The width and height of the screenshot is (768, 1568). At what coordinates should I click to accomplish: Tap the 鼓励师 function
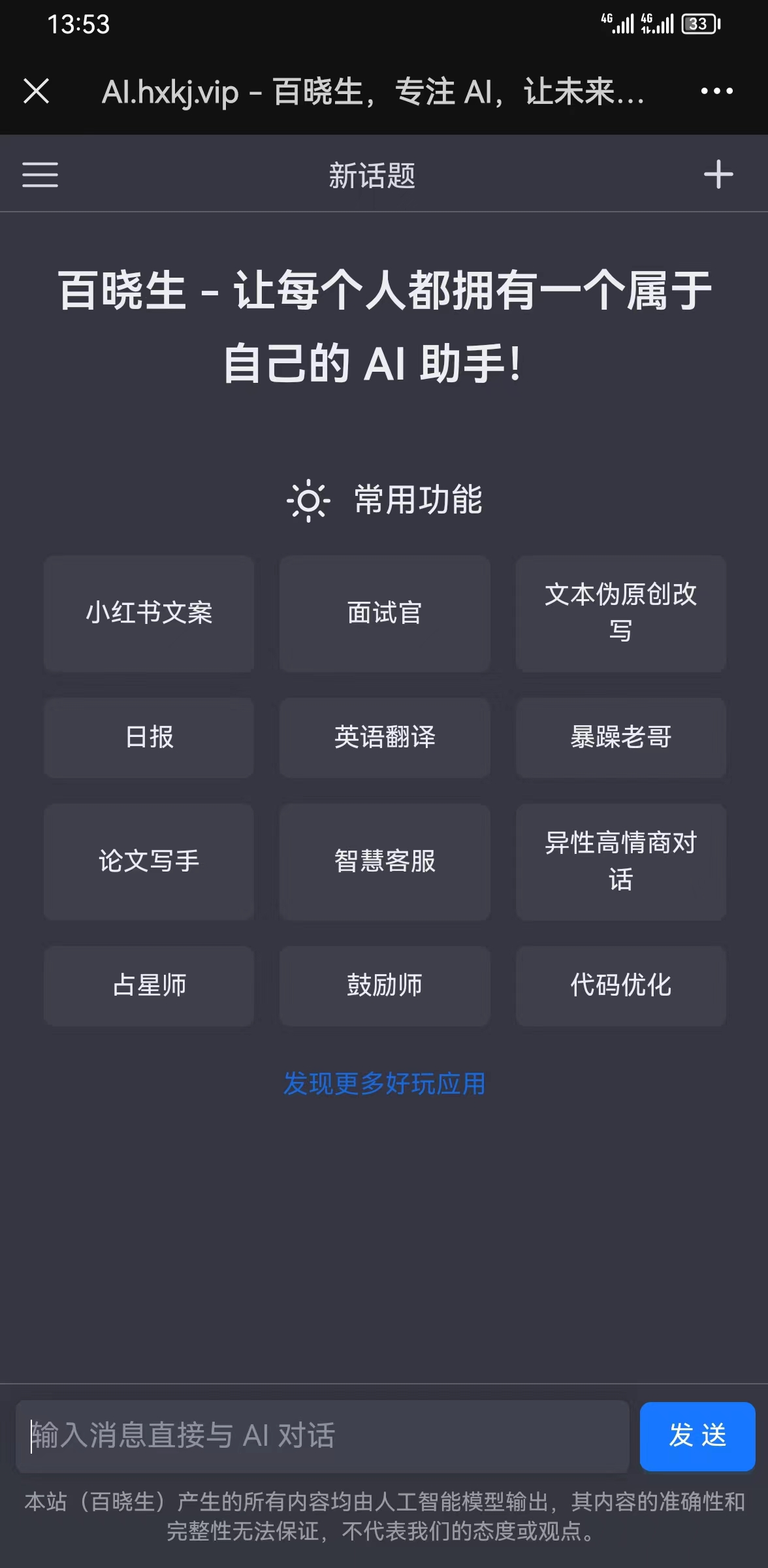click(385, 985)
